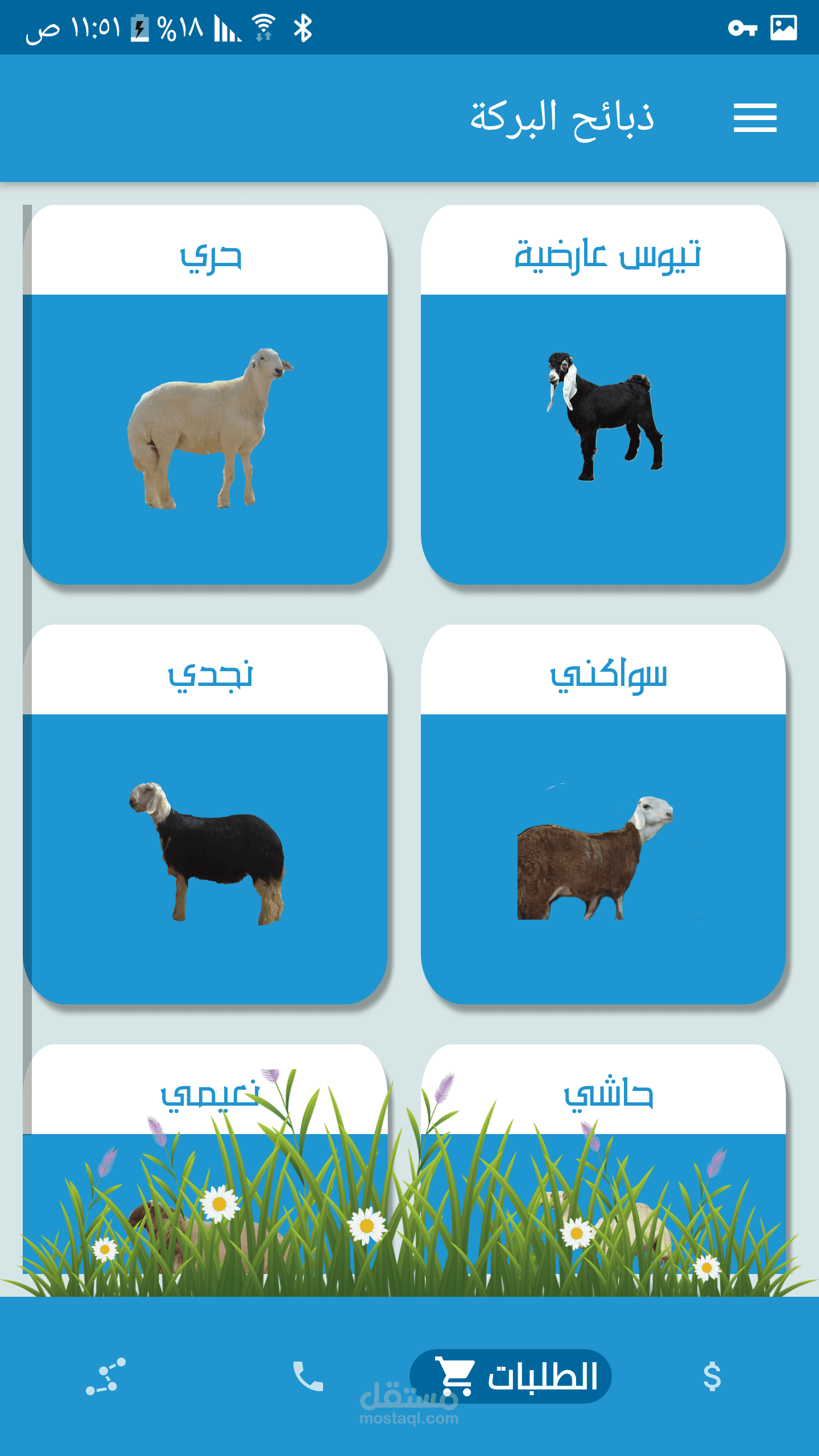
Task: Open the hamburger drawer menu
Action: (x=755, y=118)
